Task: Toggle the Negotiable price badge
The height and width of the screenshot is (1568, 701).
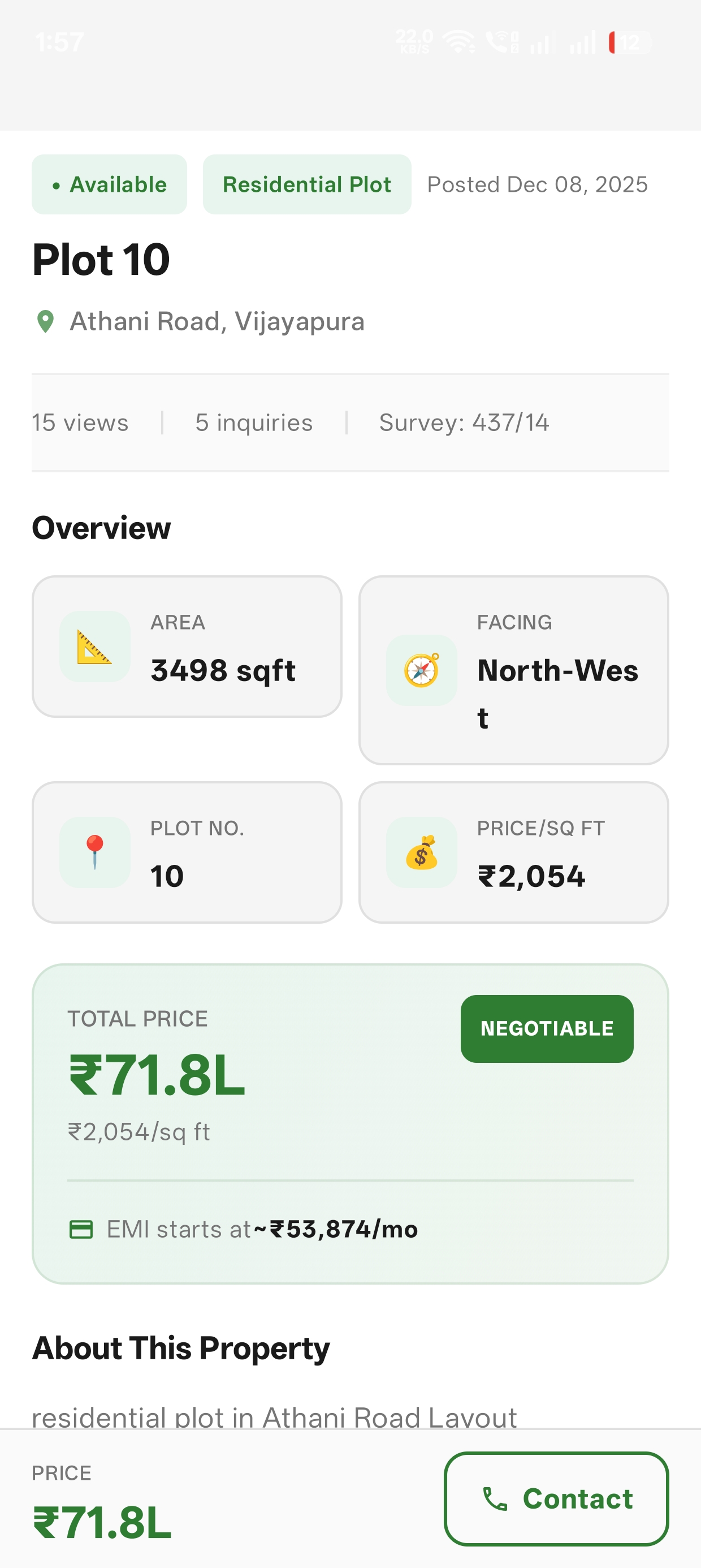Action: click(x=546, y=1028)
